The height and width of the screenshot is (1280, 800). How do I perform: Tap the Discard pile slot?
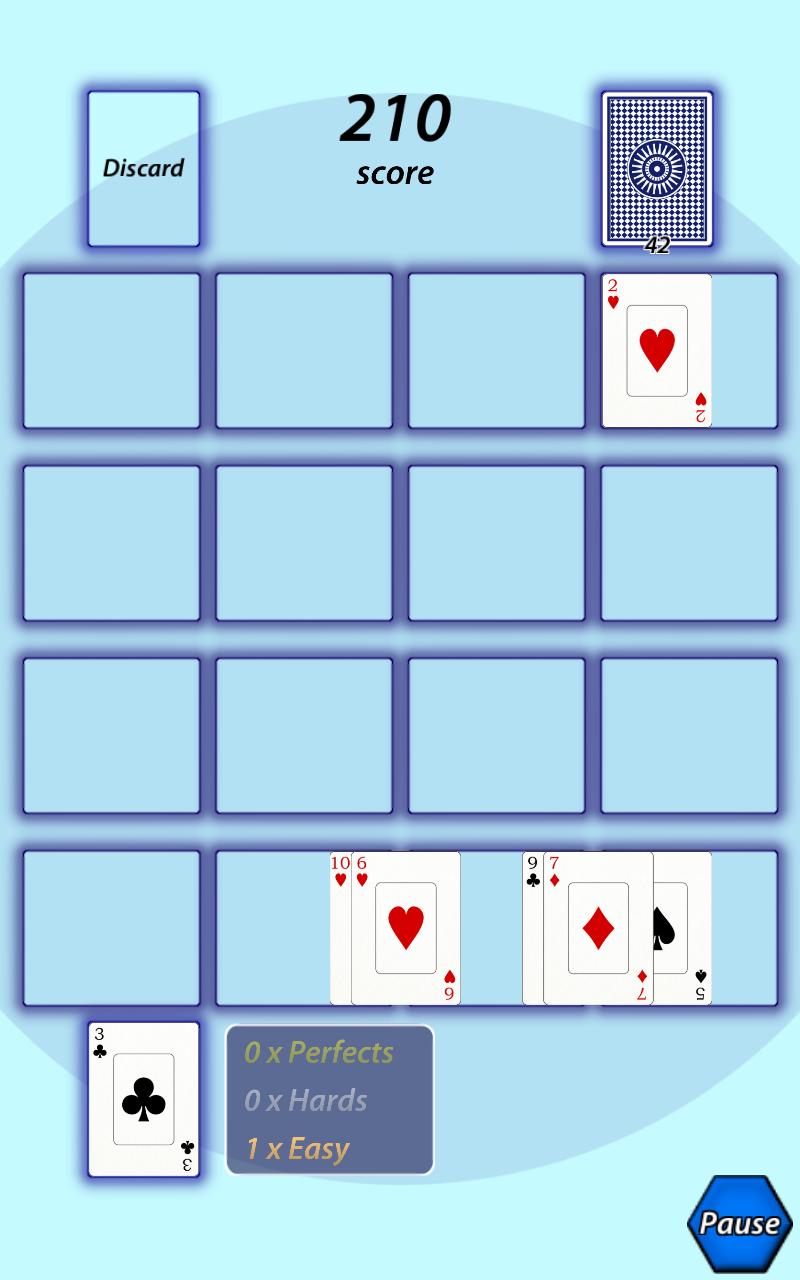[x=144, y=168]
